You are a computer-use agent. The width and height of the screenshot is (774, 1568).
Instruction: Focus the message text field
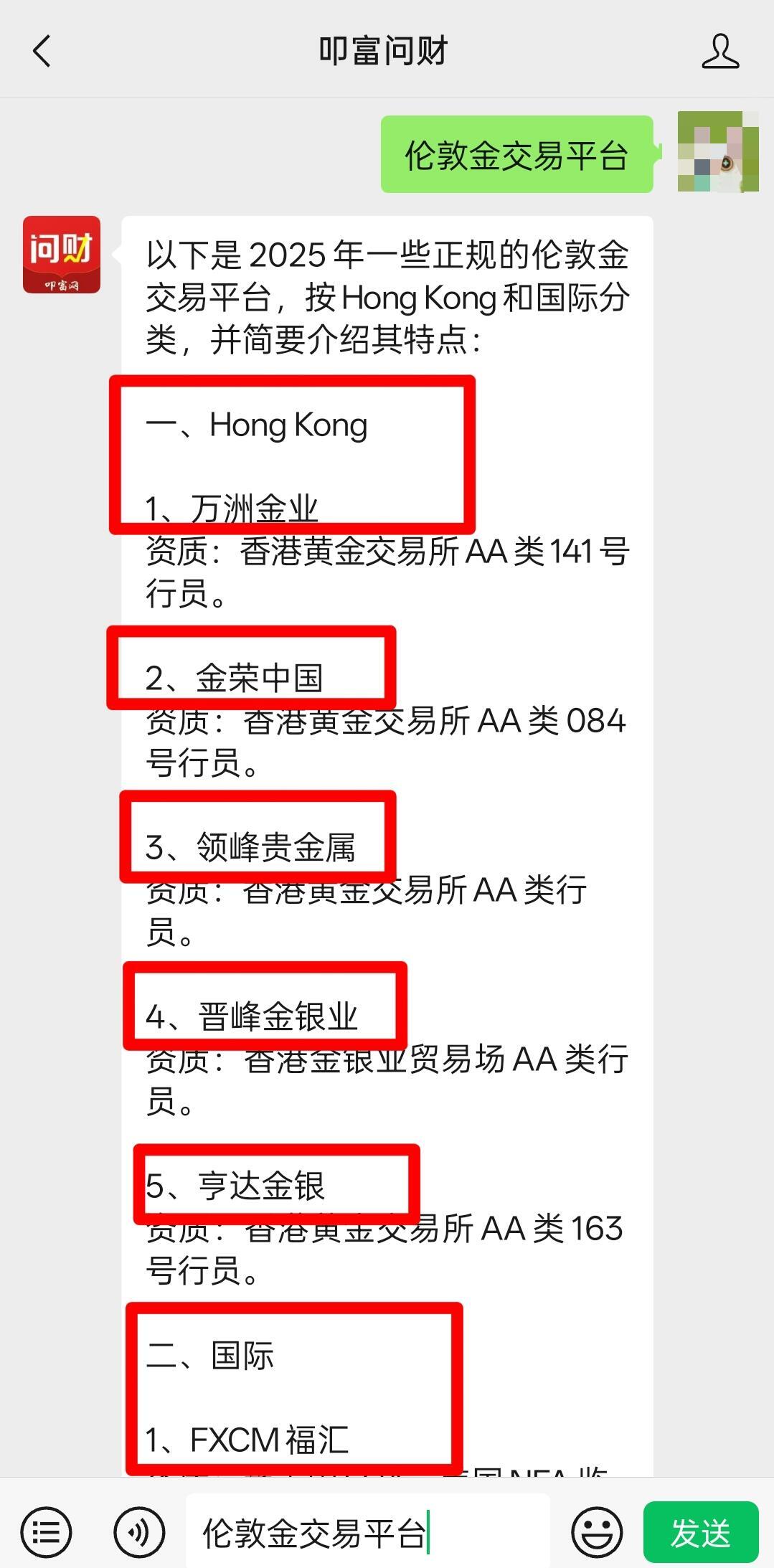tap(367, 1532)
